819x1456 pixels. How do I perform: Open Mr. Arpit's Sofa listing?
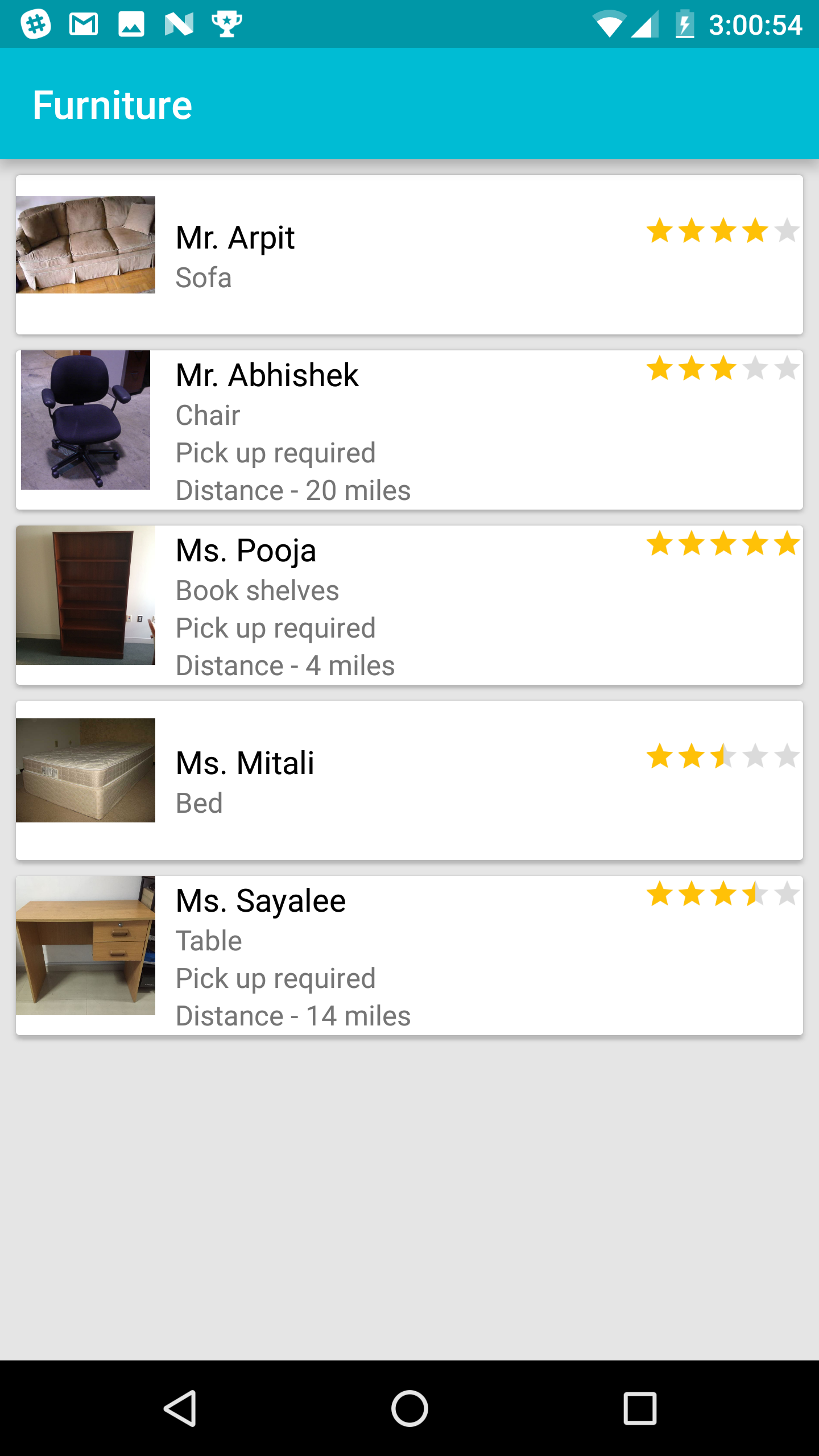point(409,255)
